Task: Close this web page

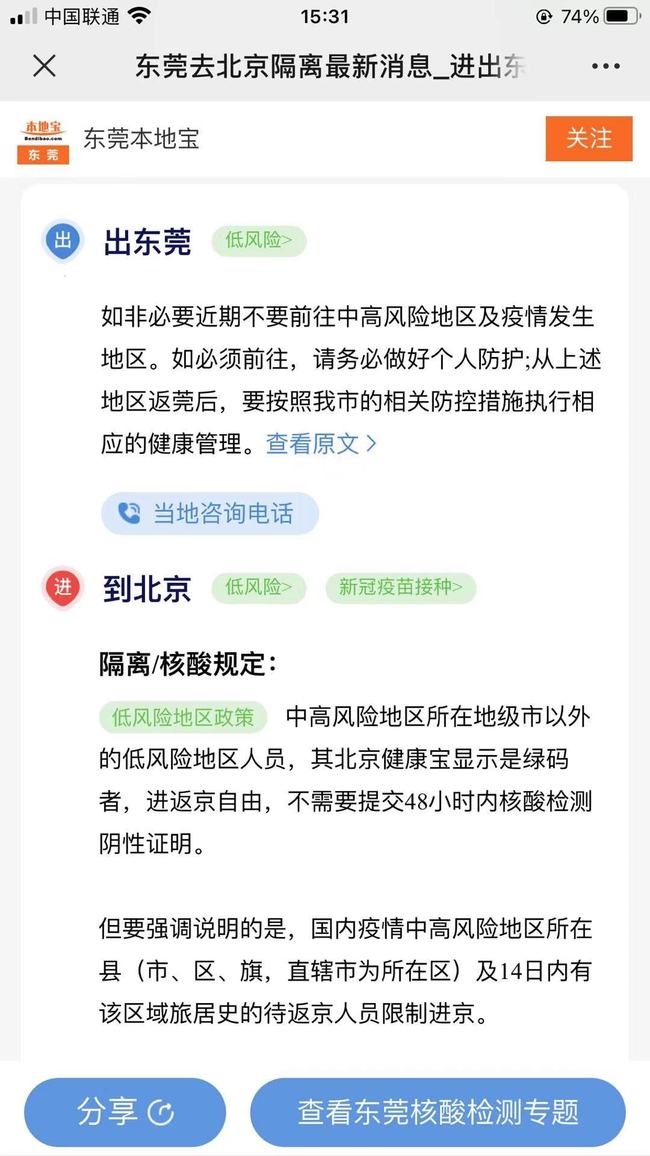Action: 44,66
